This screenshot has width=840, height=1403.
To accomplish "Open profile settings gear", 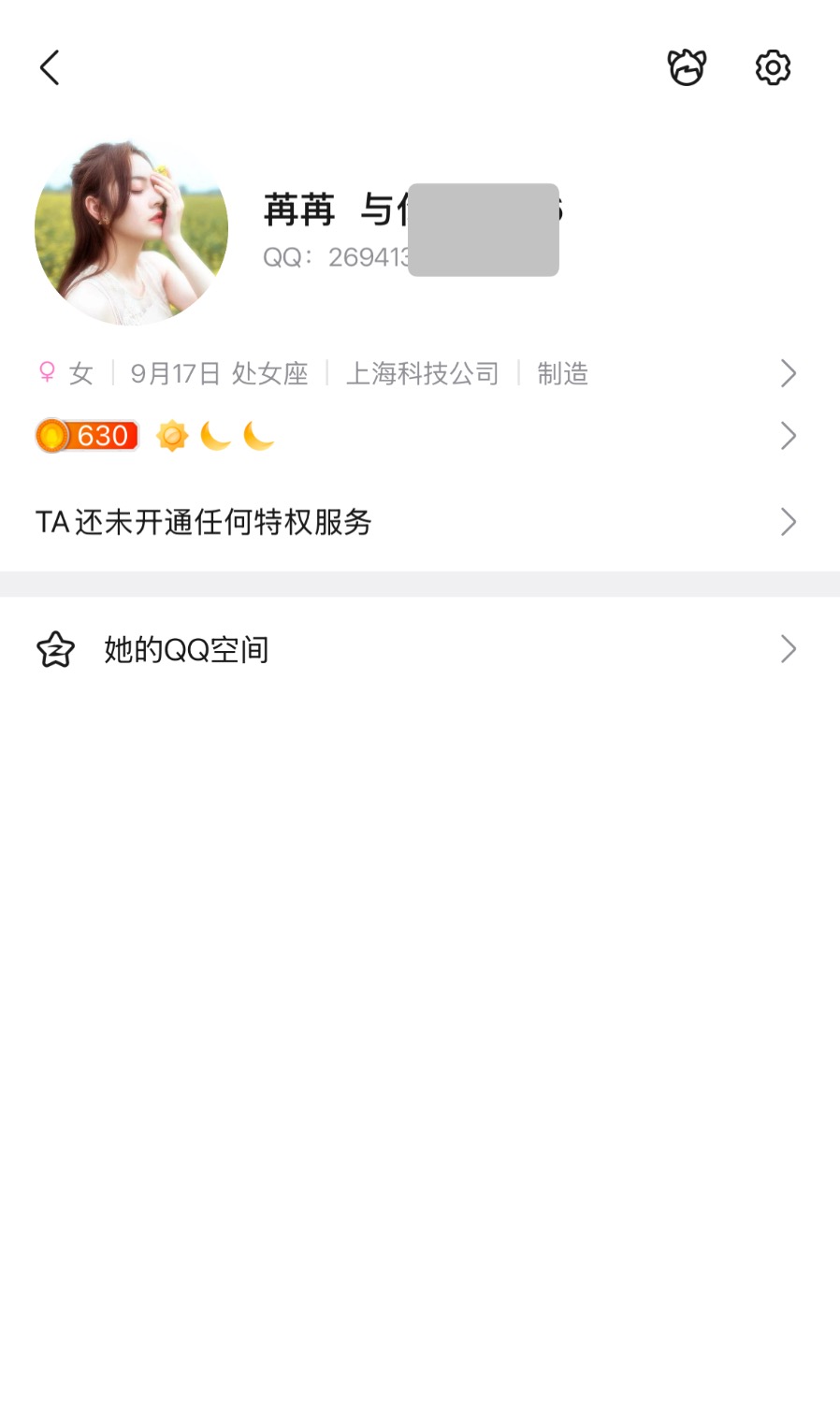I will (773, 67).
